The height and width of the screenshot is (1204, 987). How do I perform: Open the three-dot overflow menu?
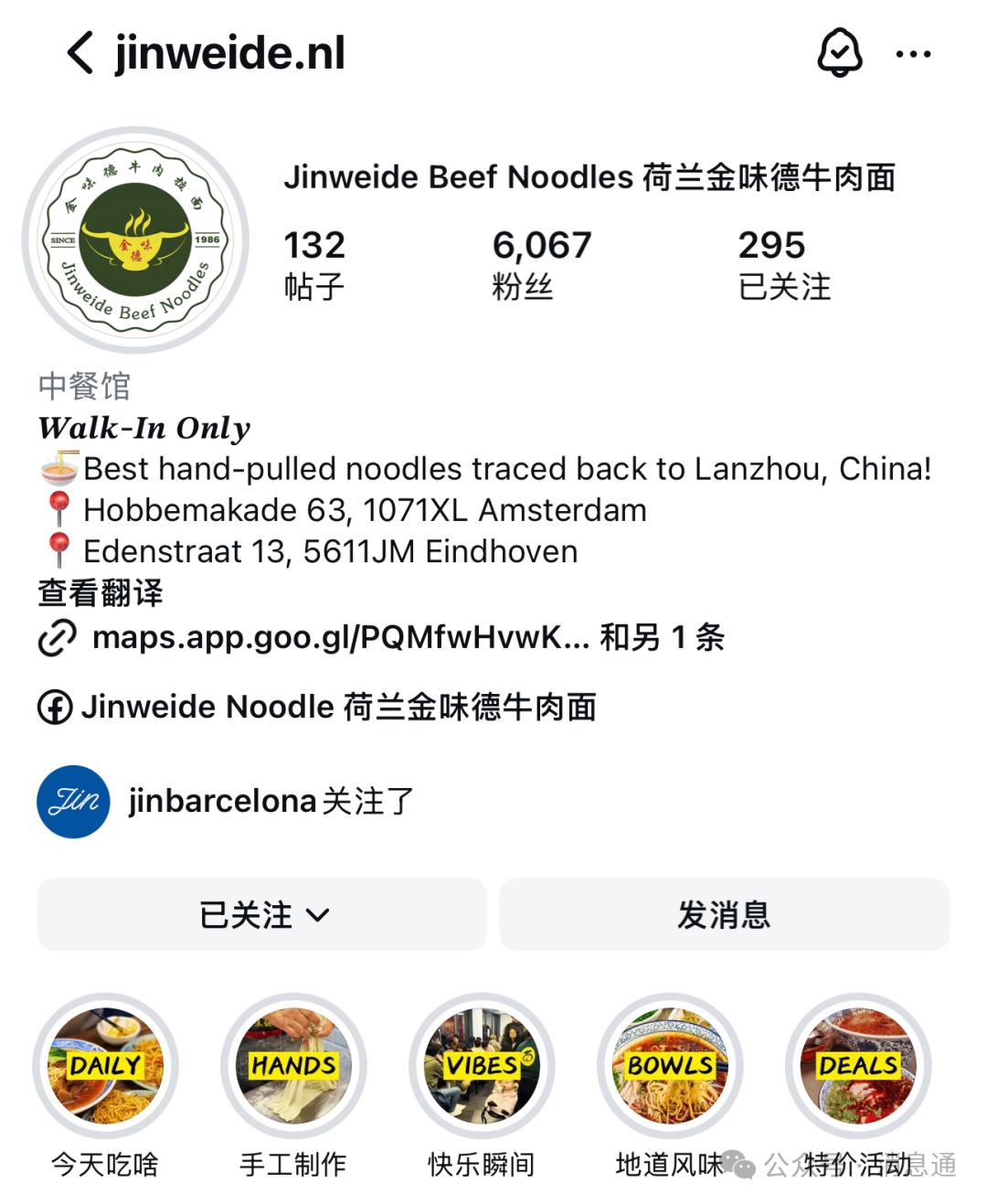pyautogui.click(x=913, y=55)
